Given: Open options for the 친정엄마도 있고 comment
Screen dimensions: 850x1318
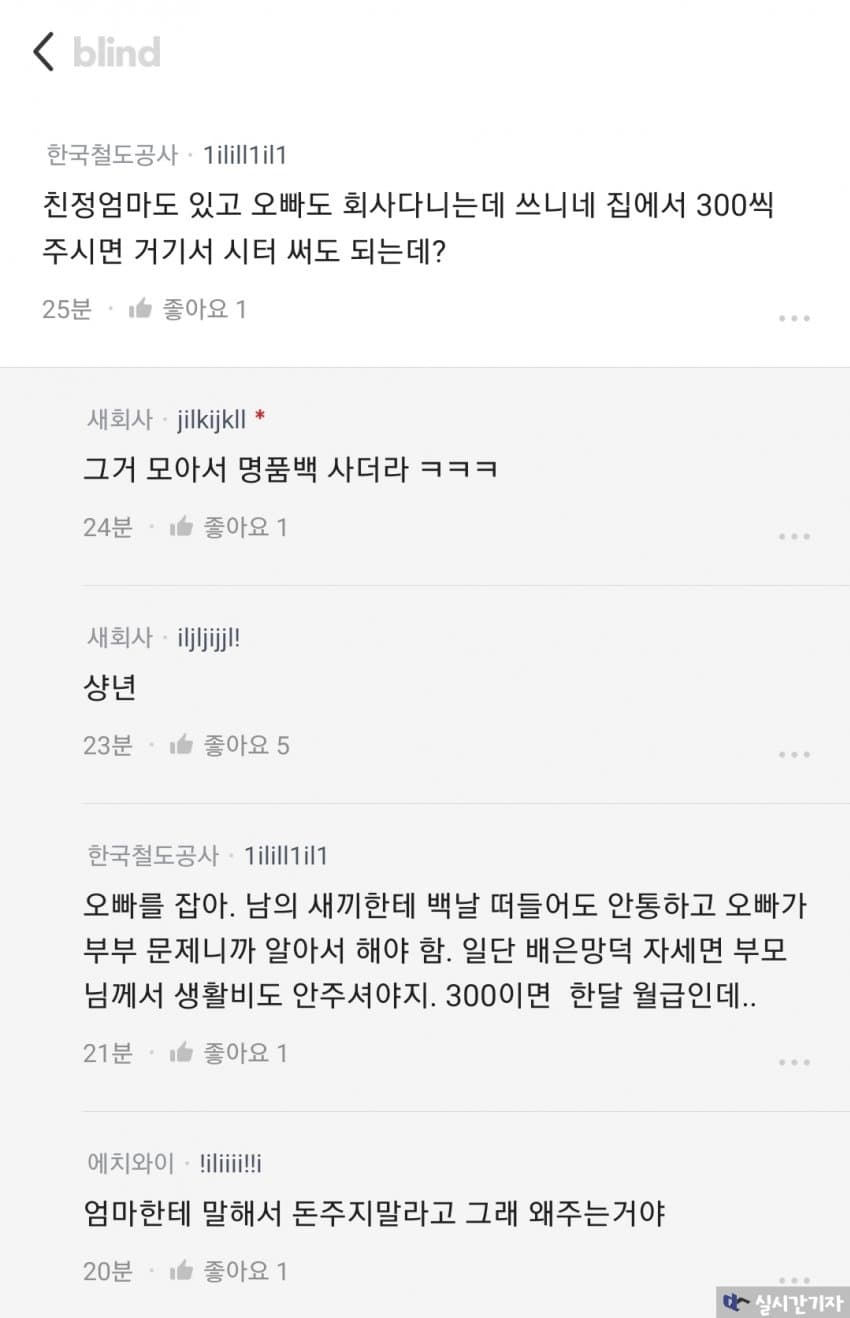Looking at the screenshot, I should [794, 318].
